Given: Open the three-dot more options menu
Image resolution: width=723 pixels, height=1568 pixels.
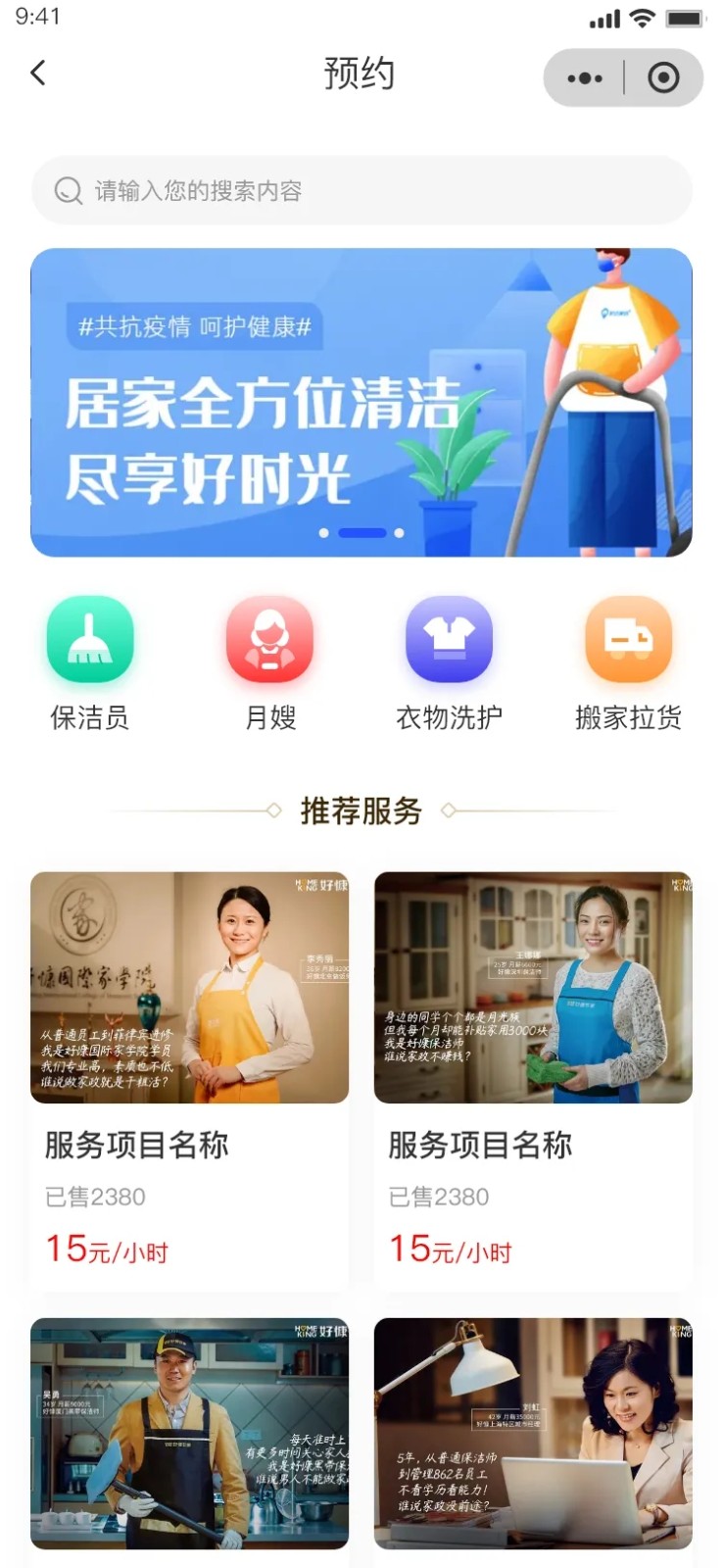Looking at the screenshot, I should 582,76.
